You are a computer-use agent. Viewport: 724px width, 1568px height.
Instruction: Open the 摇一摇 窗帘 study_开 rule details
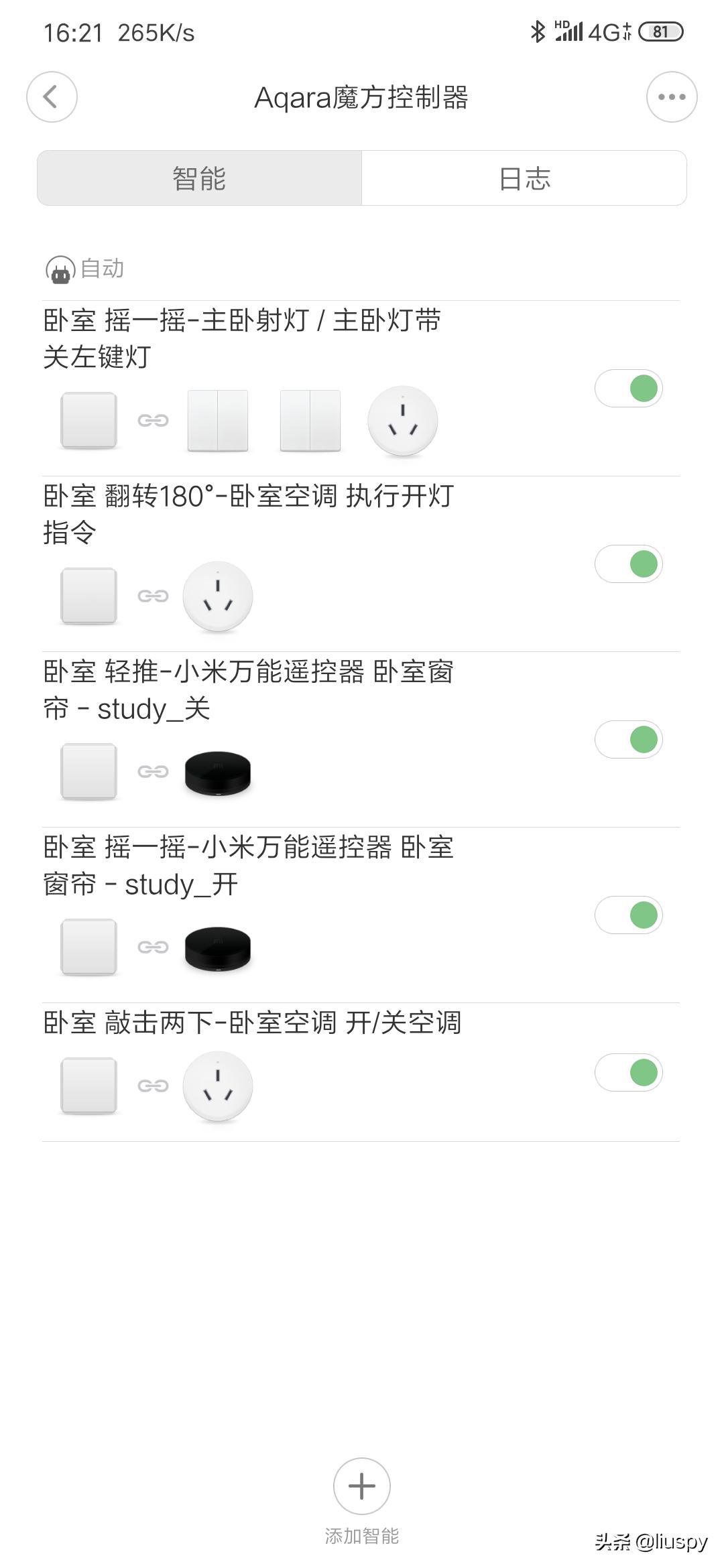coord(268,868)
